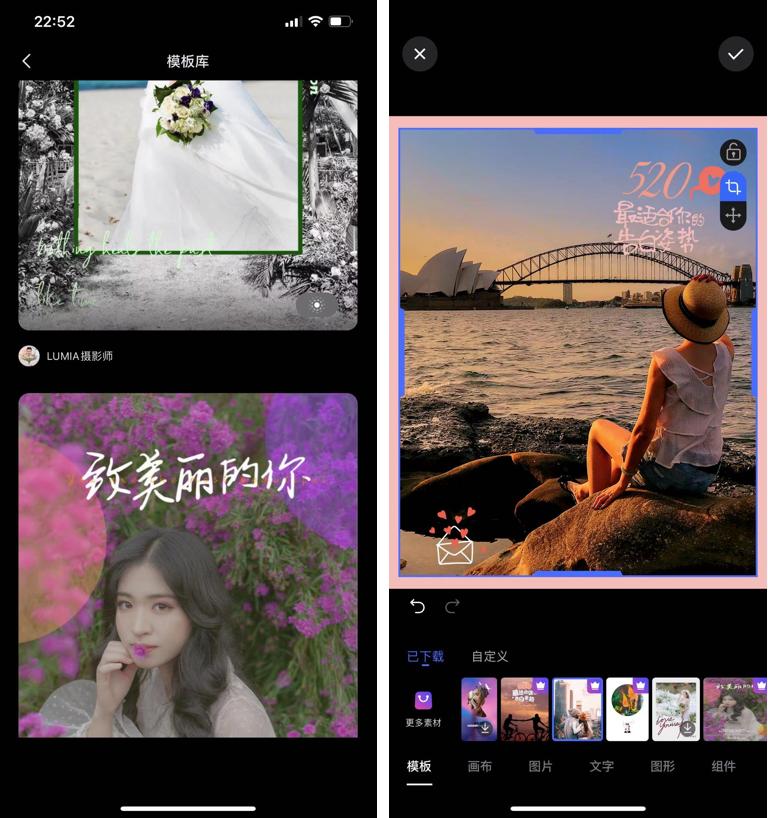This screenshot has height=818, width=768.
Task: Tap the redo arrow in the editor
Action: click(x=452, y=607)
